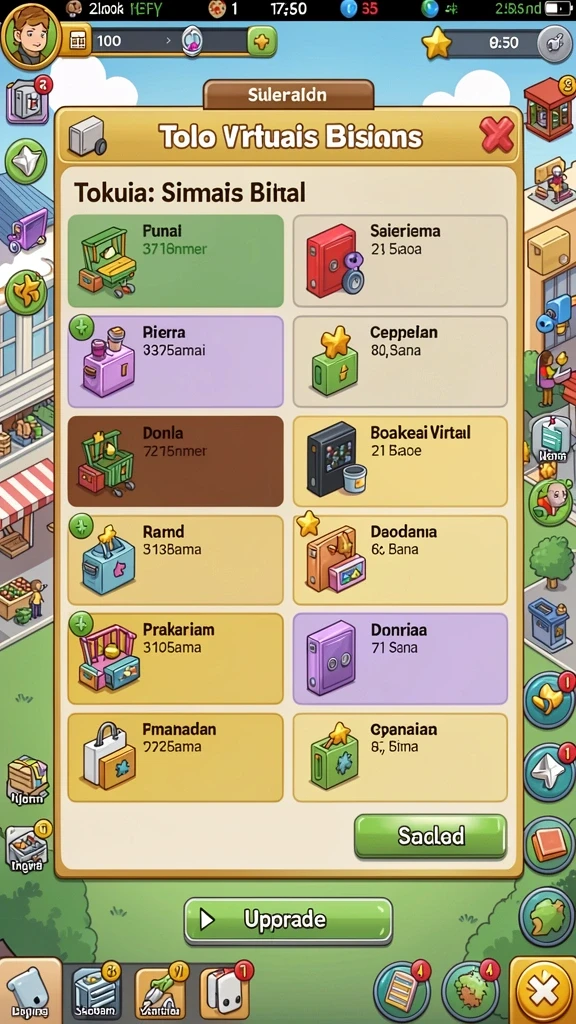Image resolution: width=576 pixels, height=1024 pixels.
Task: Open the Rierra item card
Action: click(176, 362)
